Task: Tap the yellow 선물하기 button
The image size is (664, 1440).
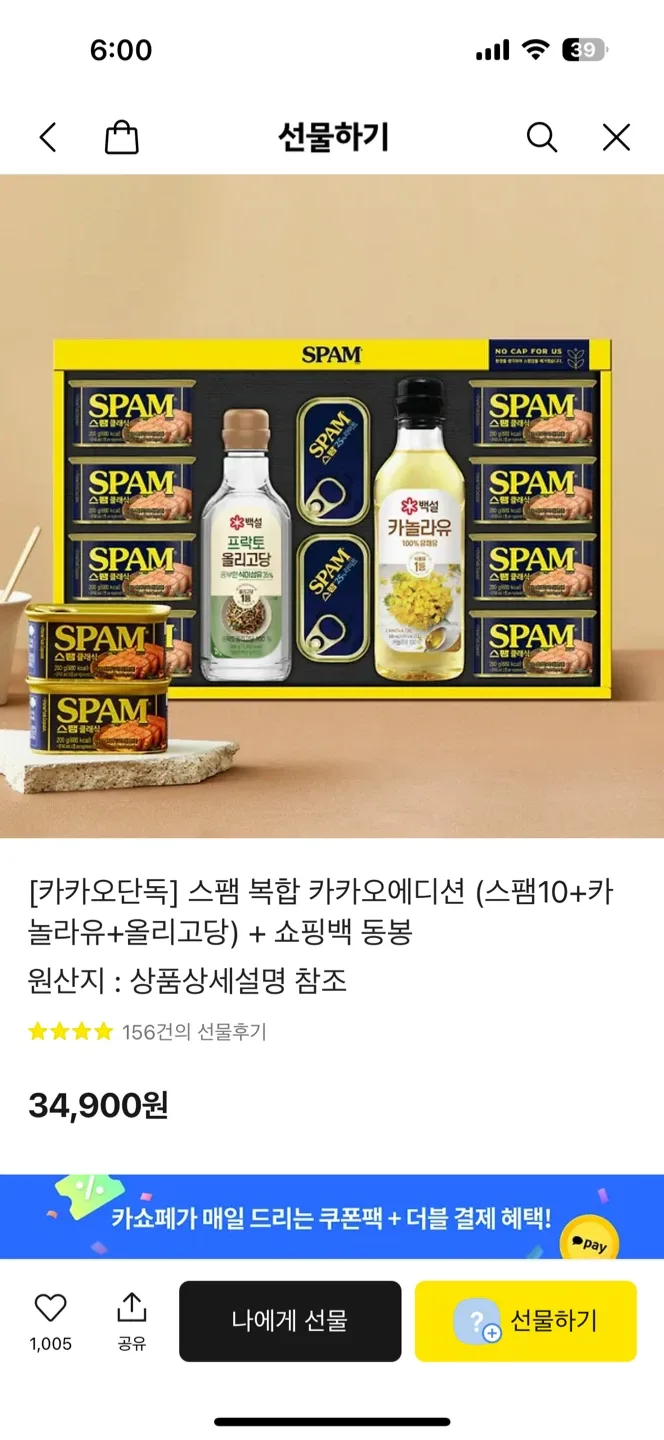Action: tap(526, 1321)
